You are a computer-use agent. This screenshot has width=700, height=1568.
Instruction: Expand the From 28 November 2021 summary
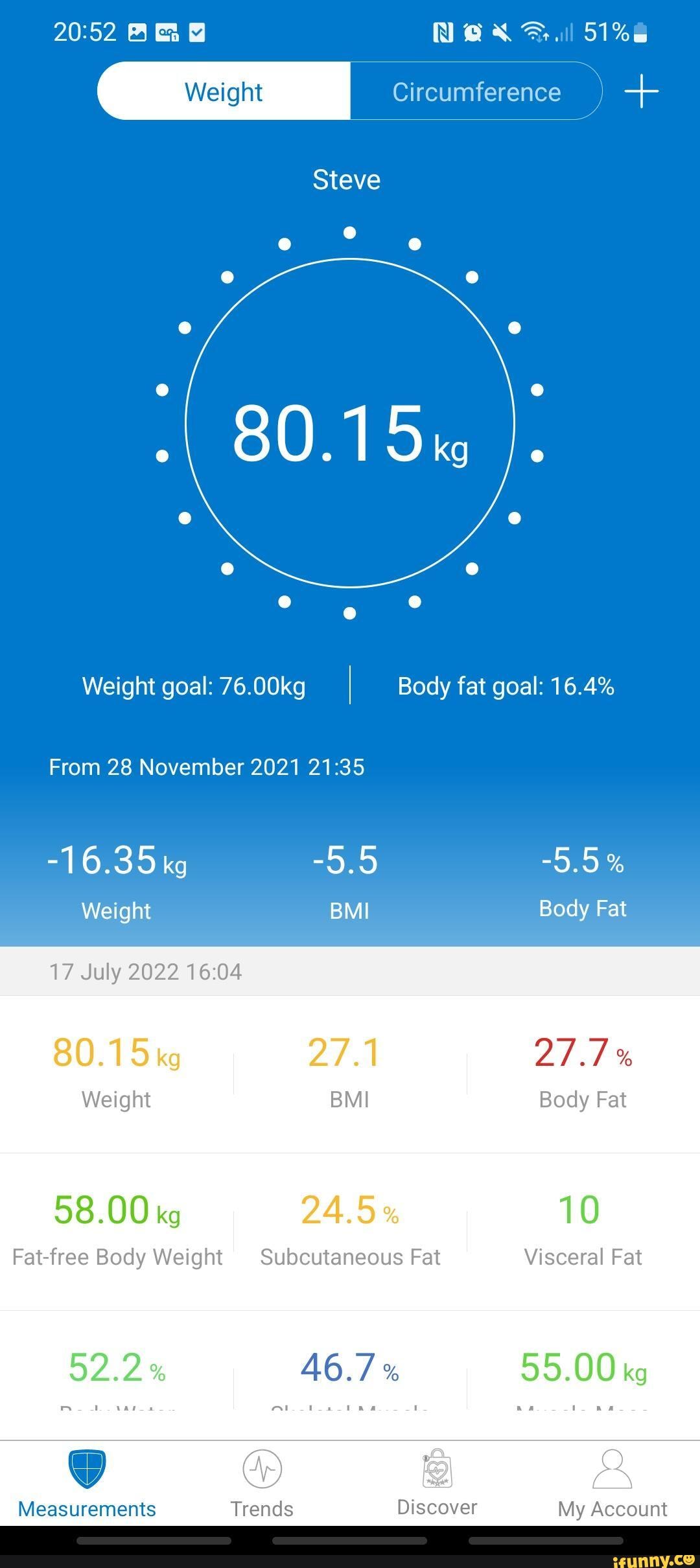click(x=206, y=767)
